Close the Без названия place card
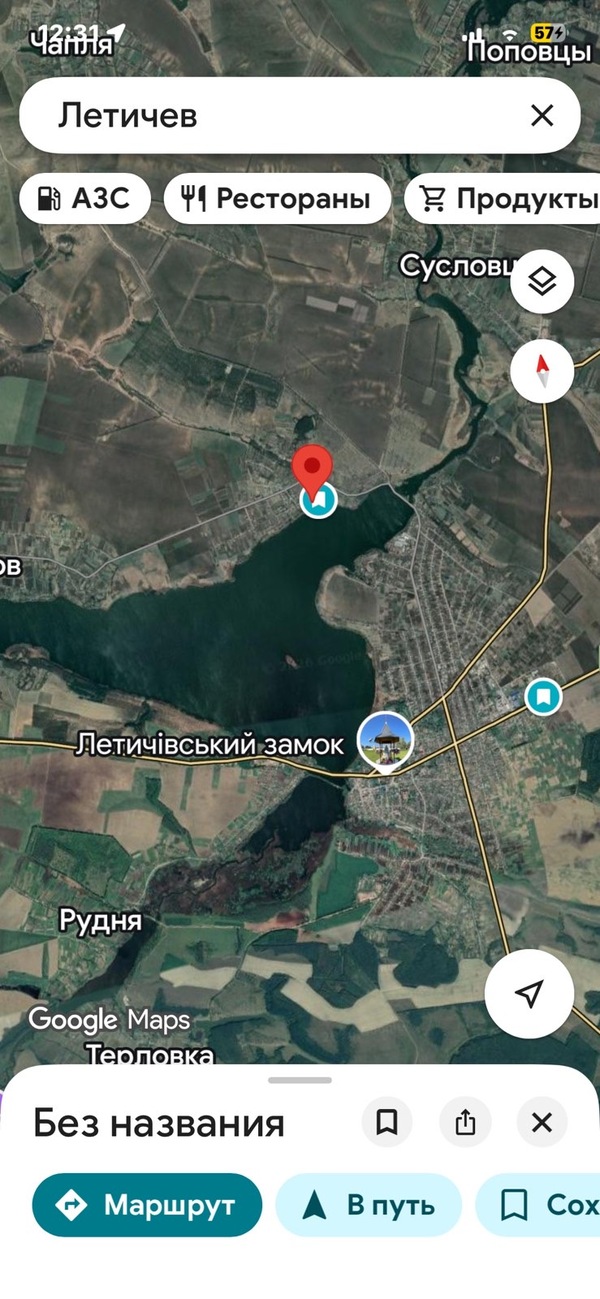 541,1122
